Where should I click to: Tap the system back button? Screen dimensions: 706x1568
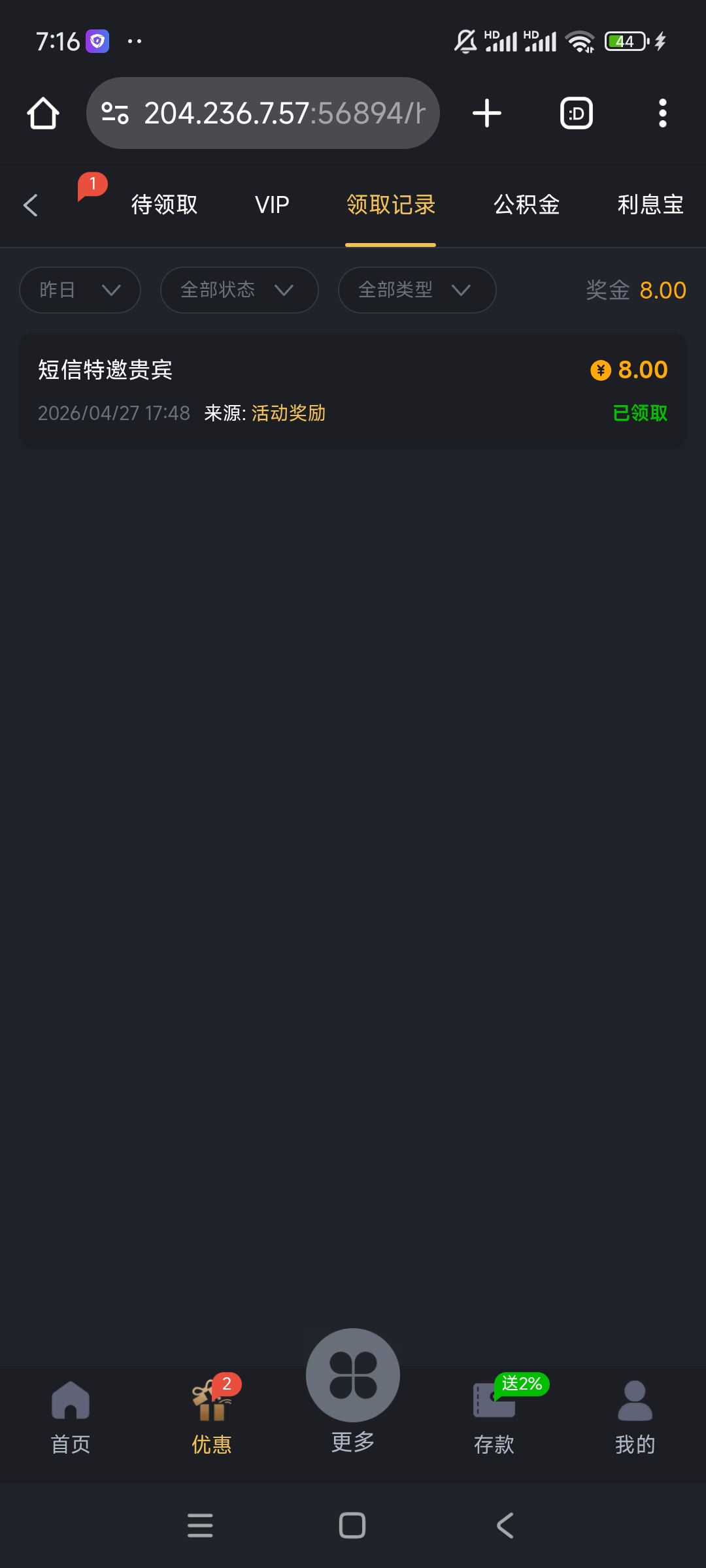[505, 1526]
